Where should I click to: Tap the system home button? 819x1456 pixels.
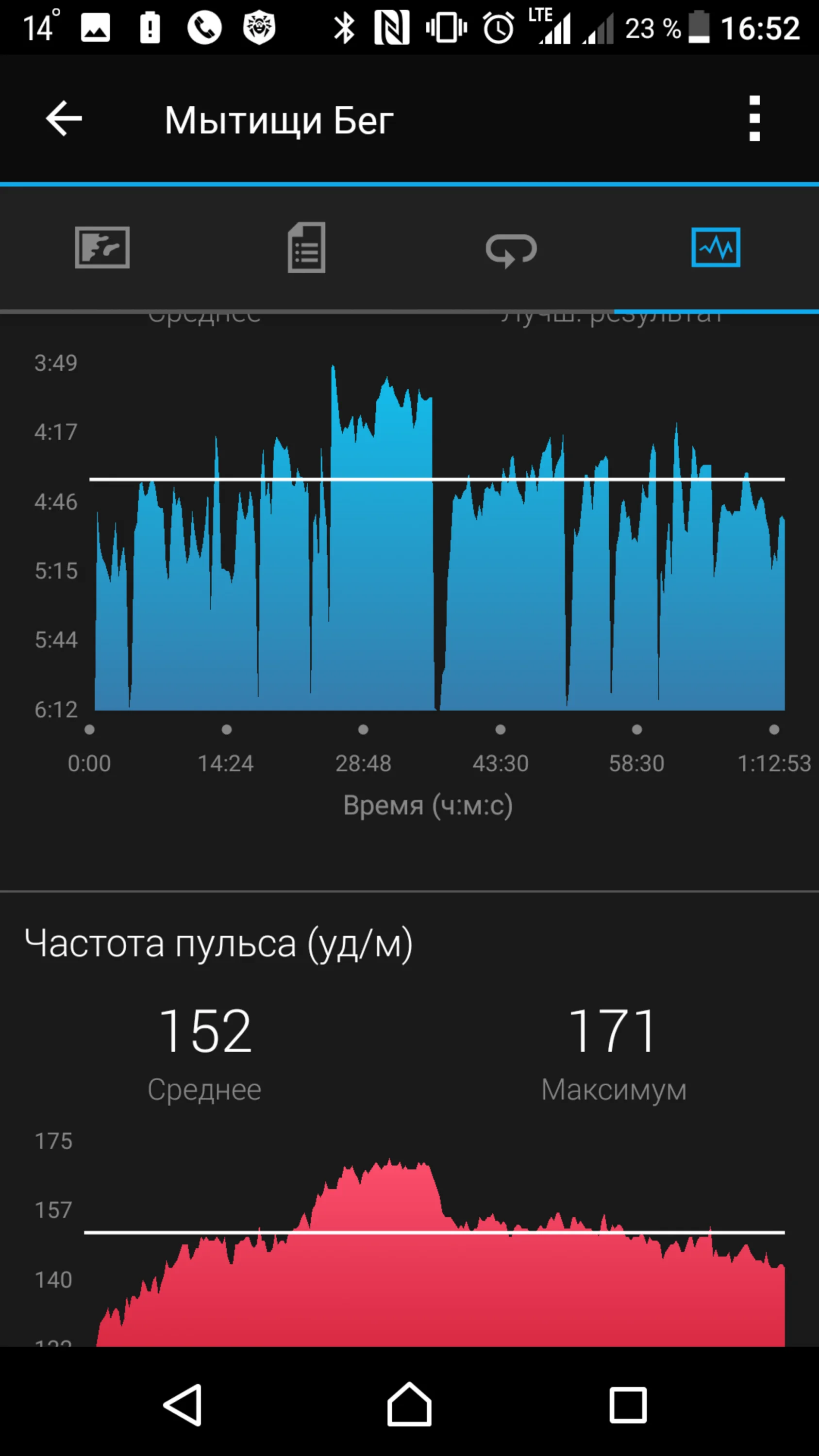(409, 1405)
